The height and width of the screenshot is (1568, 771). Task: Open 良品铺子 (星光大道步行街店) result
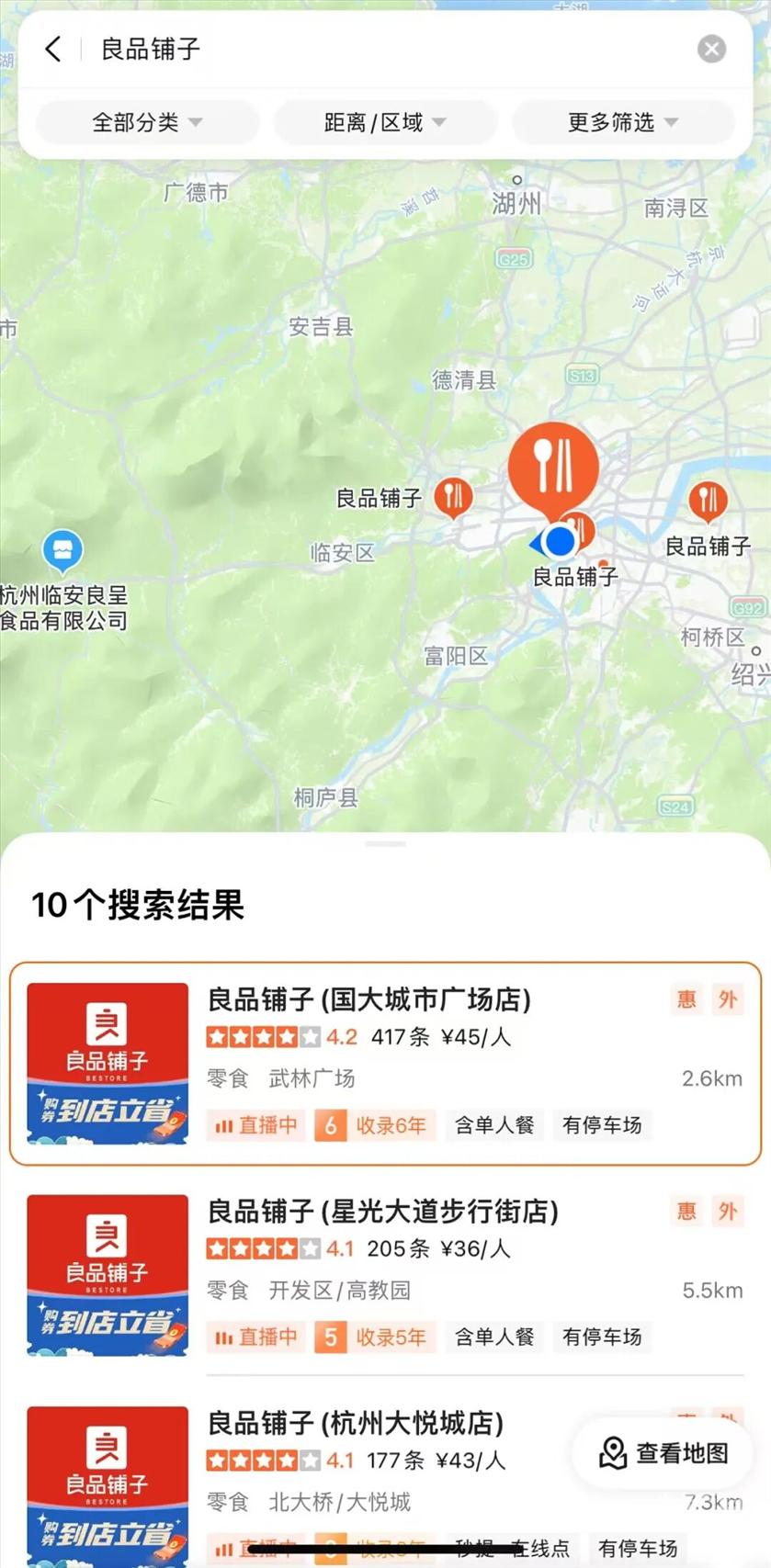click(x=385, y=1275)
